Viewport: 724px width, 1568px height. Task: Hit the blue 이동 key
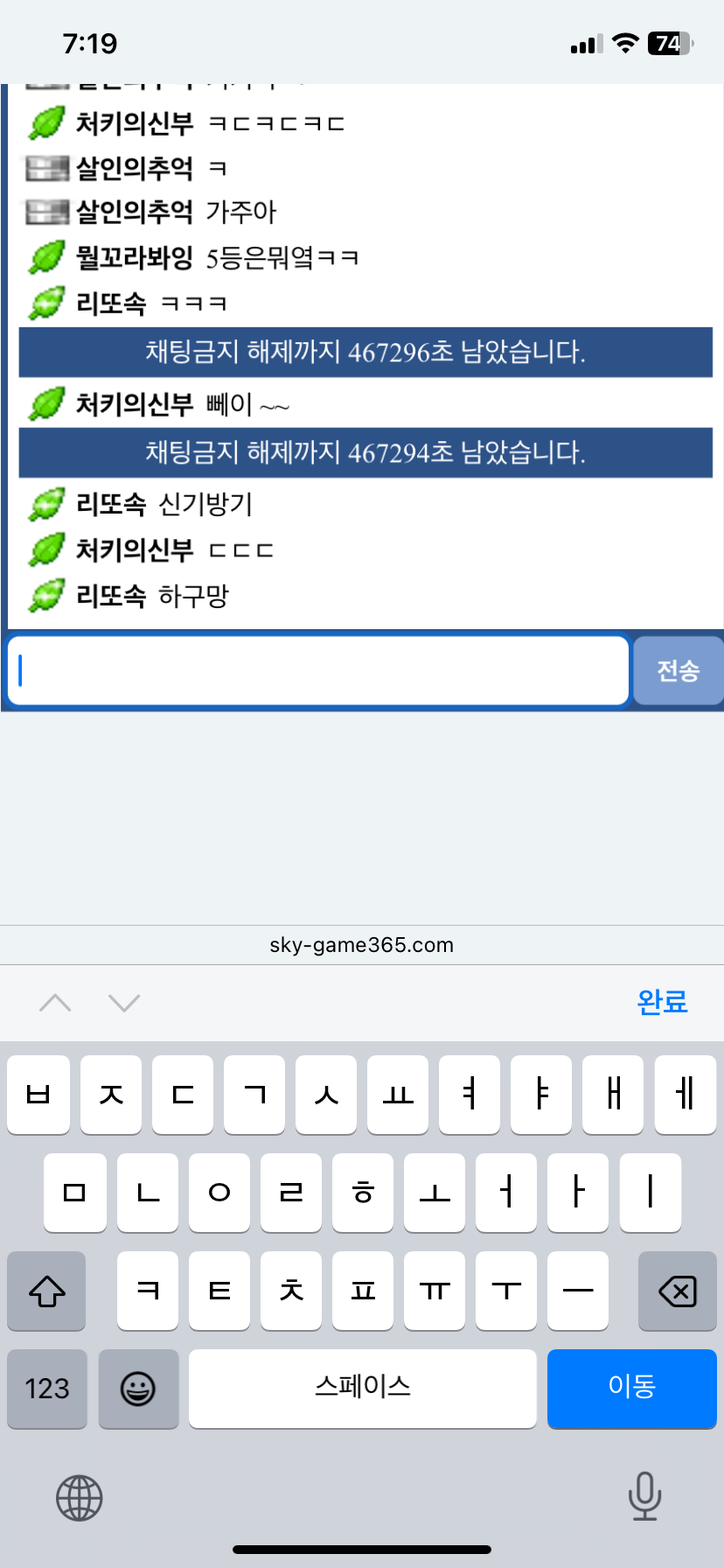click(x=632, y=1389)
